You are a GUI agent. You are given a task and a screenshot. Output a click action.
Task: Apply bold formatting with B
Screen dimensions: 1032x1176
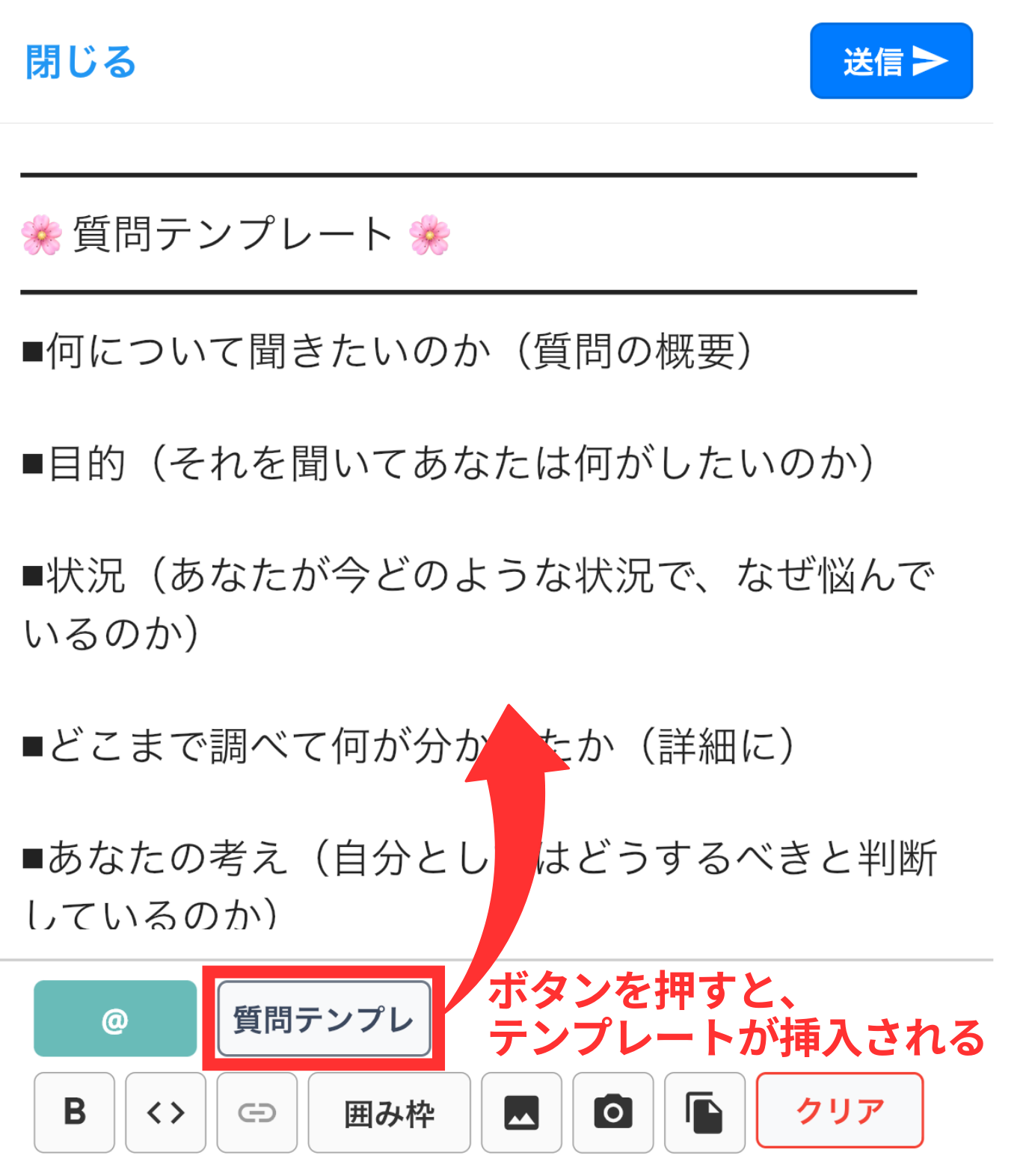(x=74, y=1112)
